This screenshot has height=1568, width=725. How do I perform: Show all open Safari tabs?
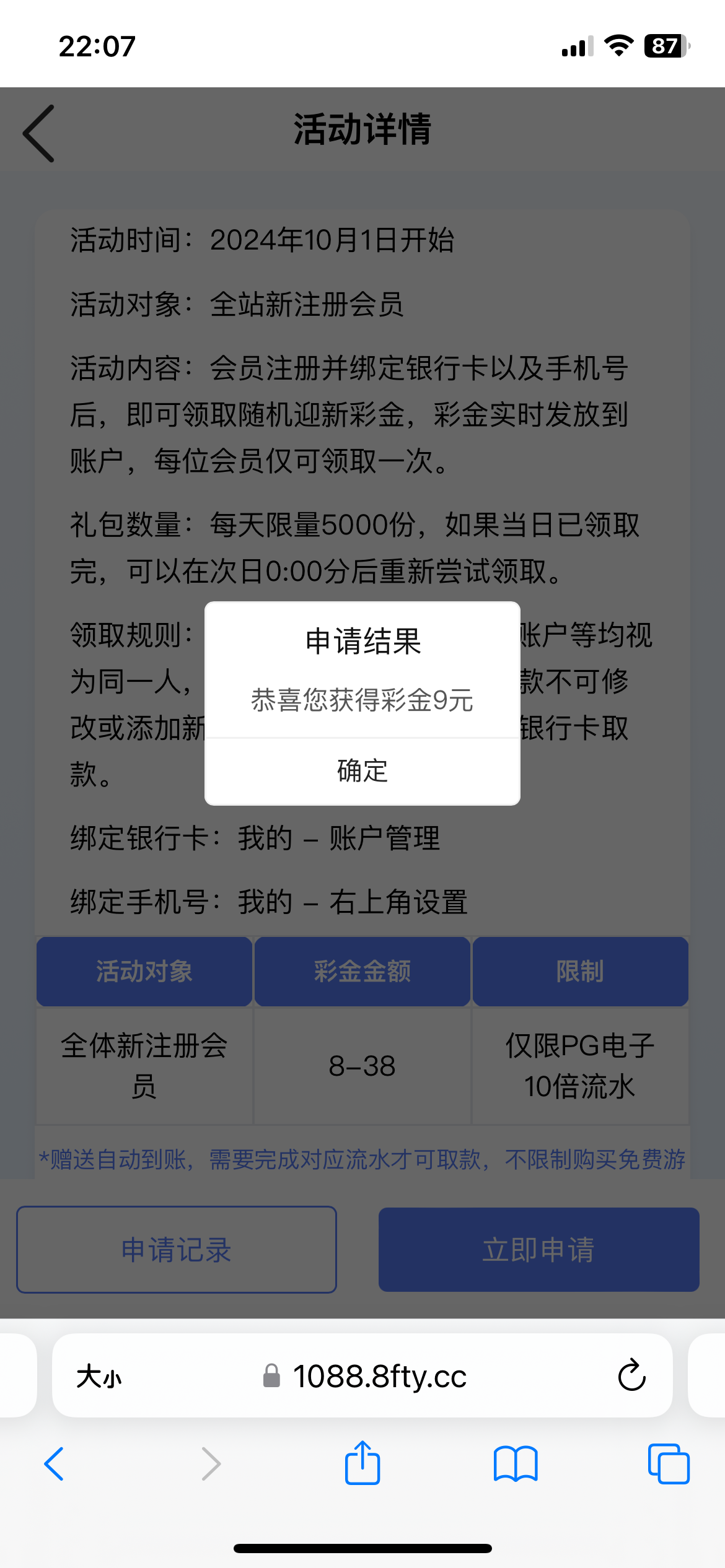[x=669, y=1464]
